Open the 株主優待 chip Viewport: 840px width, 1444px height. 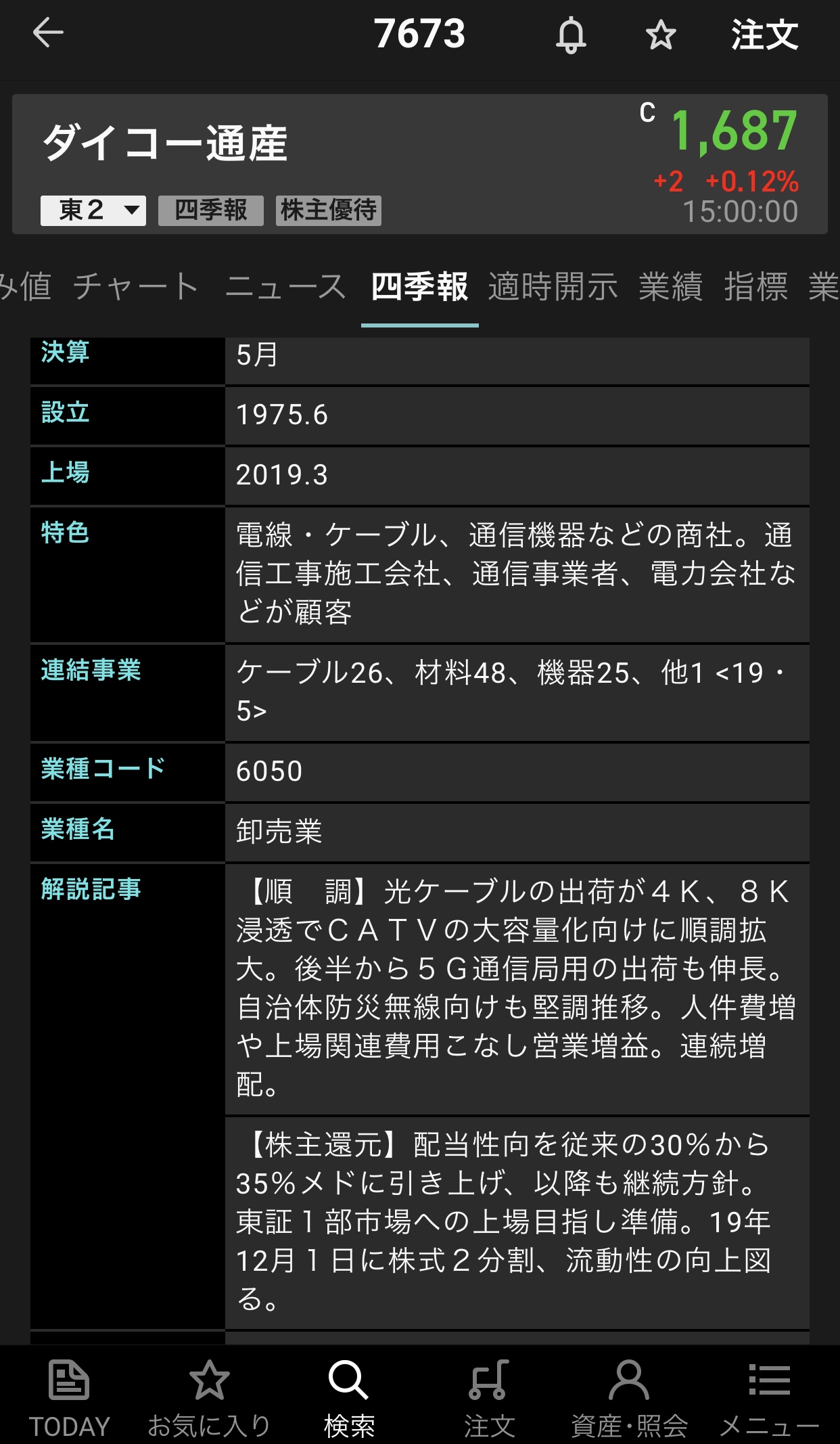tap(329, 210)
